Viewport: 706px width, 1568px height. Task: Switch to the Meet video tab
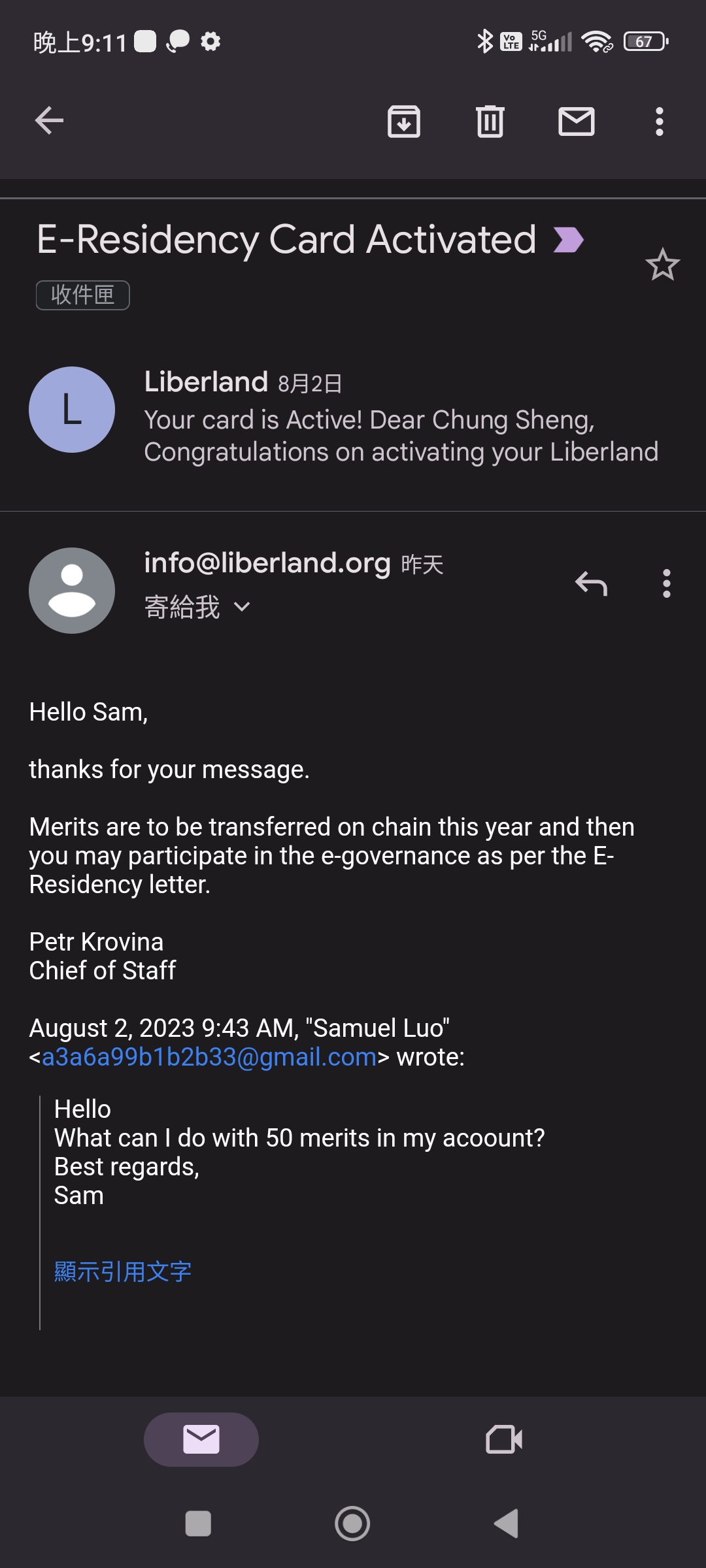[x=505, y=1439]
